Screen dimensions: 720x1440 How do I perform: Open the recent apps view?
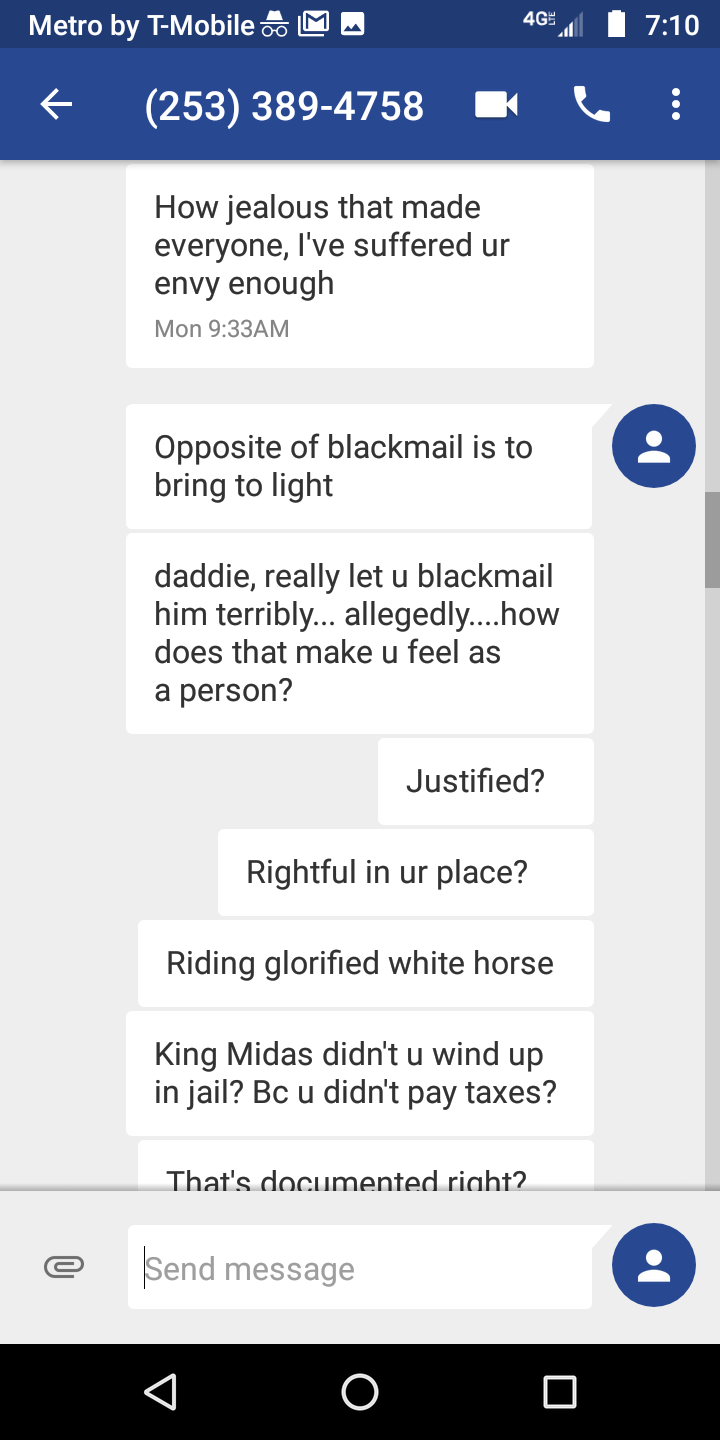(559, 1391)
